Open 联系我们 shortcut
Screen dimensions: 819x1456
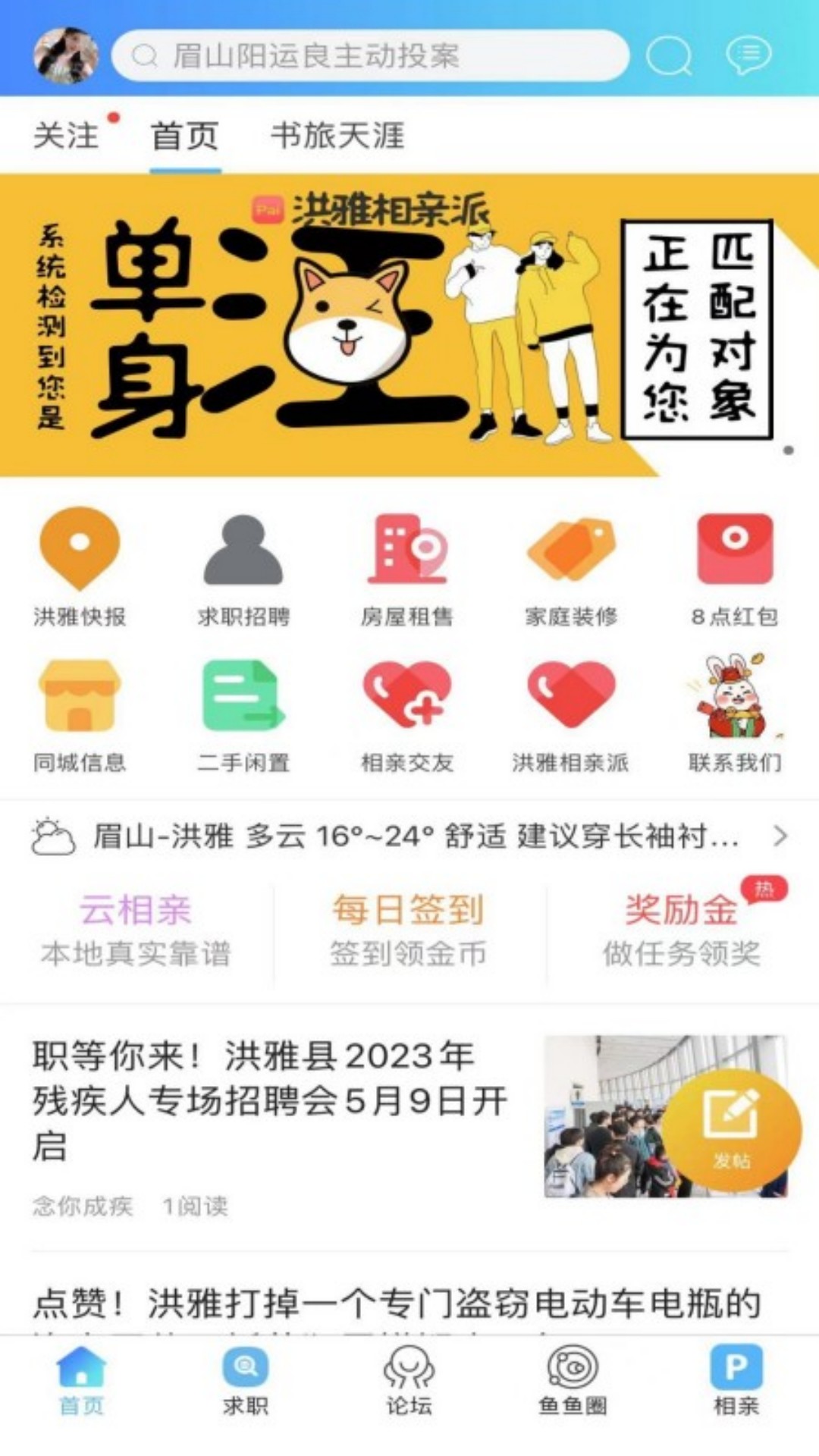click(734, 714)
